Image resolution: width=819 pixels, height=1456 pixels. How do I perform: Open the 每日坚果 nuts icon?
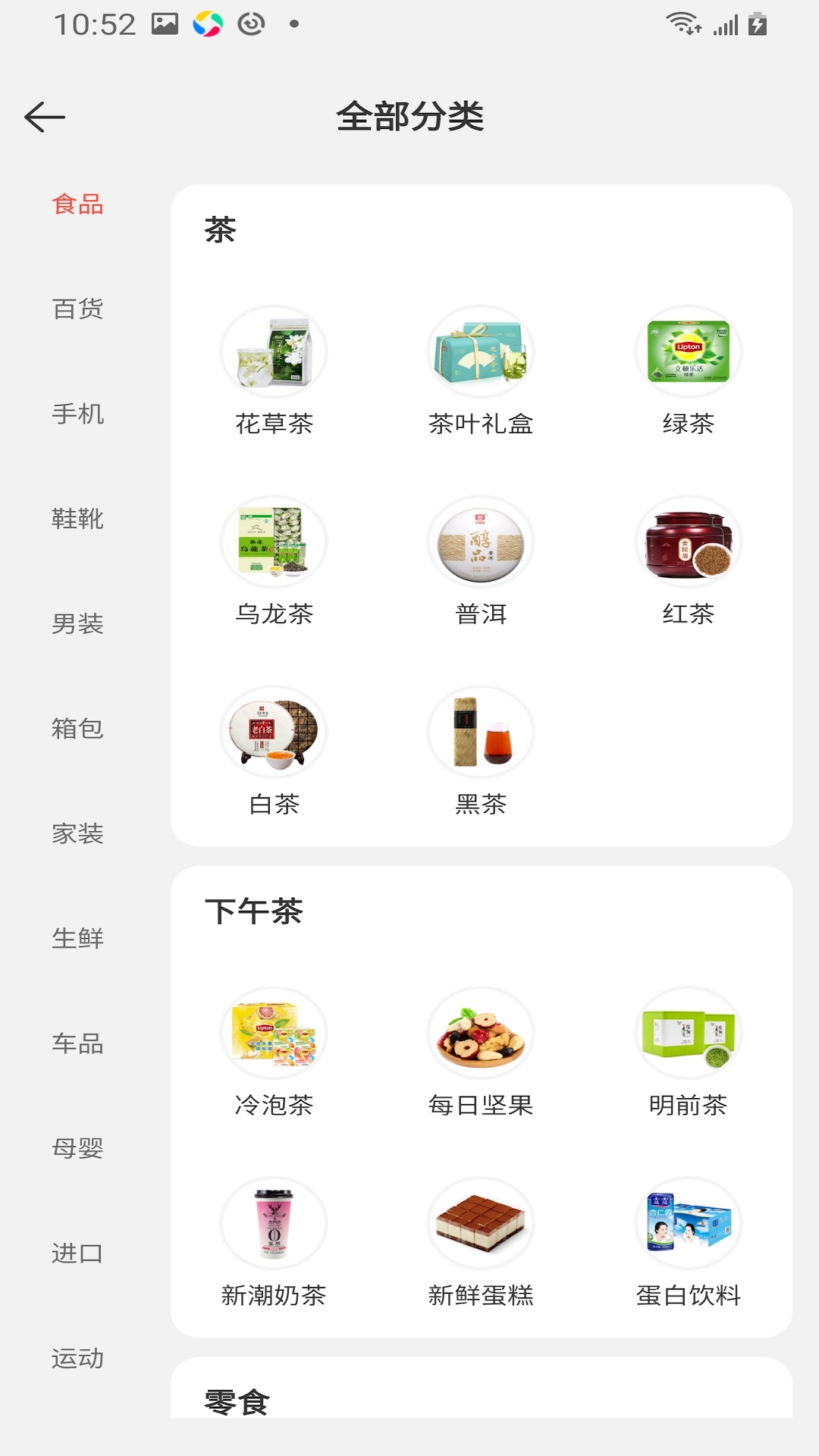point(481,1033)
